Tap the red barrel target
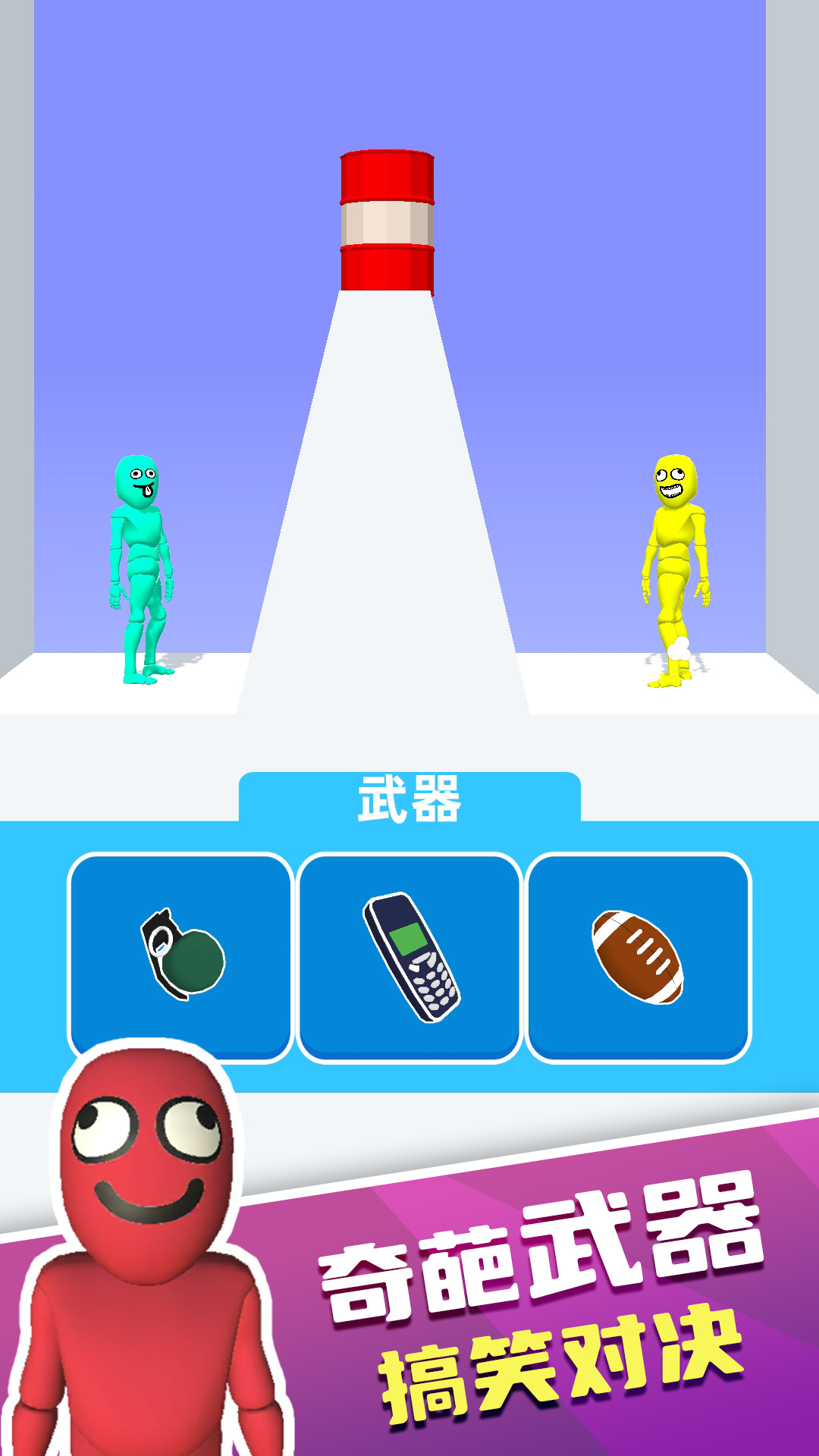The height and width of the screenshot is (1456, 819). pos(387,220)
